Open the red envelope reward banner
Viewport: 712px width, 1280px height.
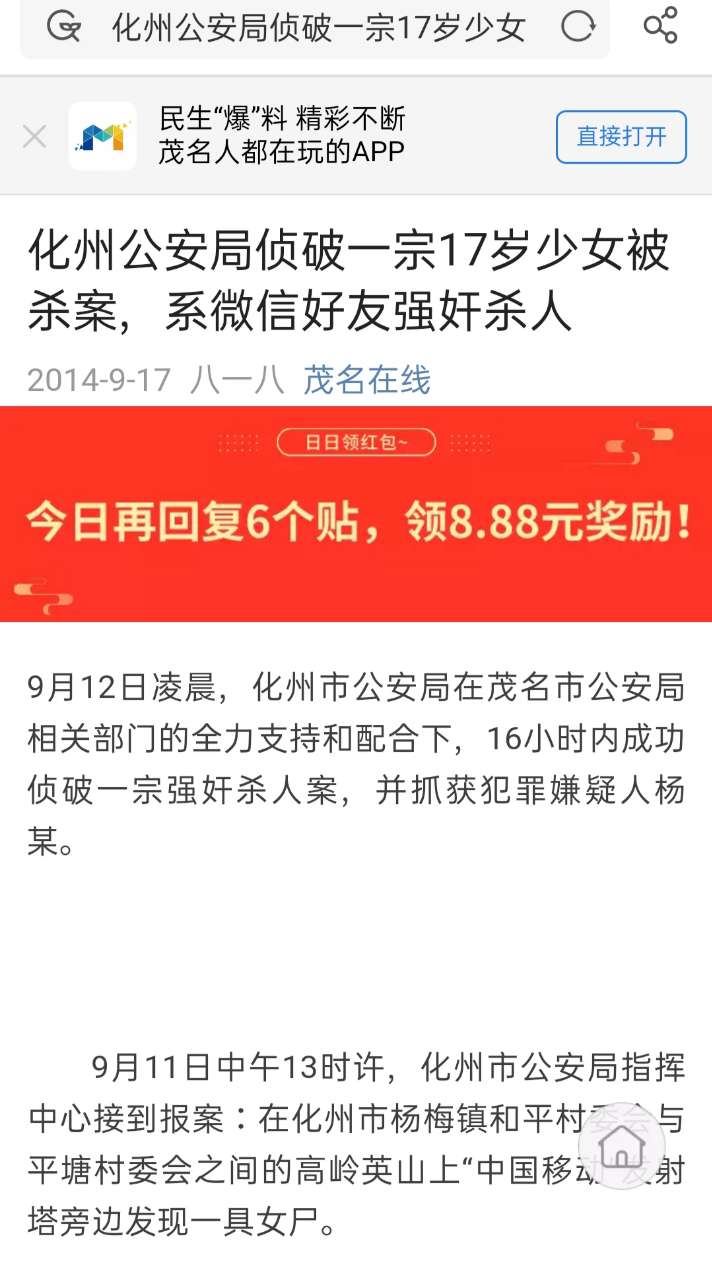tap(356, 514)
